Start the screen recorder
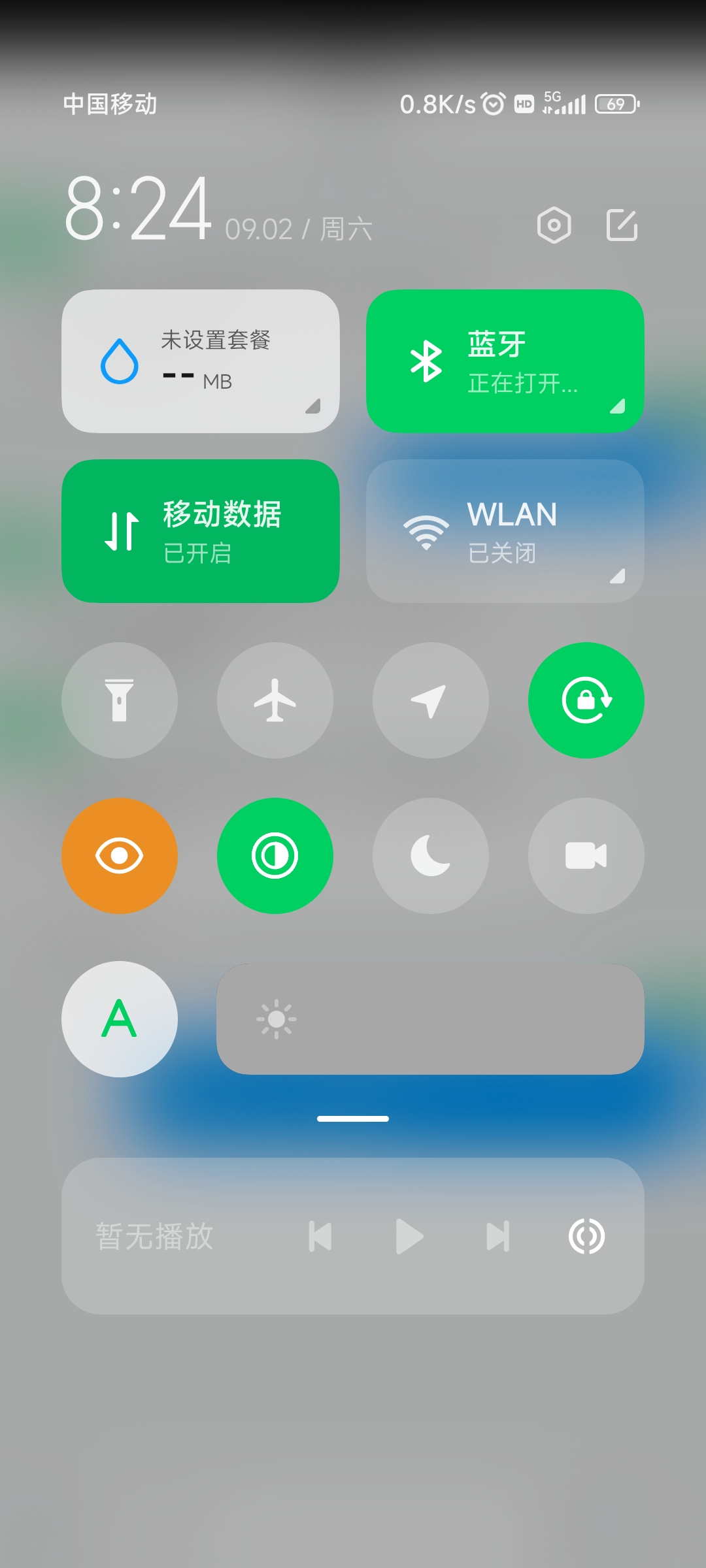 pyautogui.click(x=586, y=856)
